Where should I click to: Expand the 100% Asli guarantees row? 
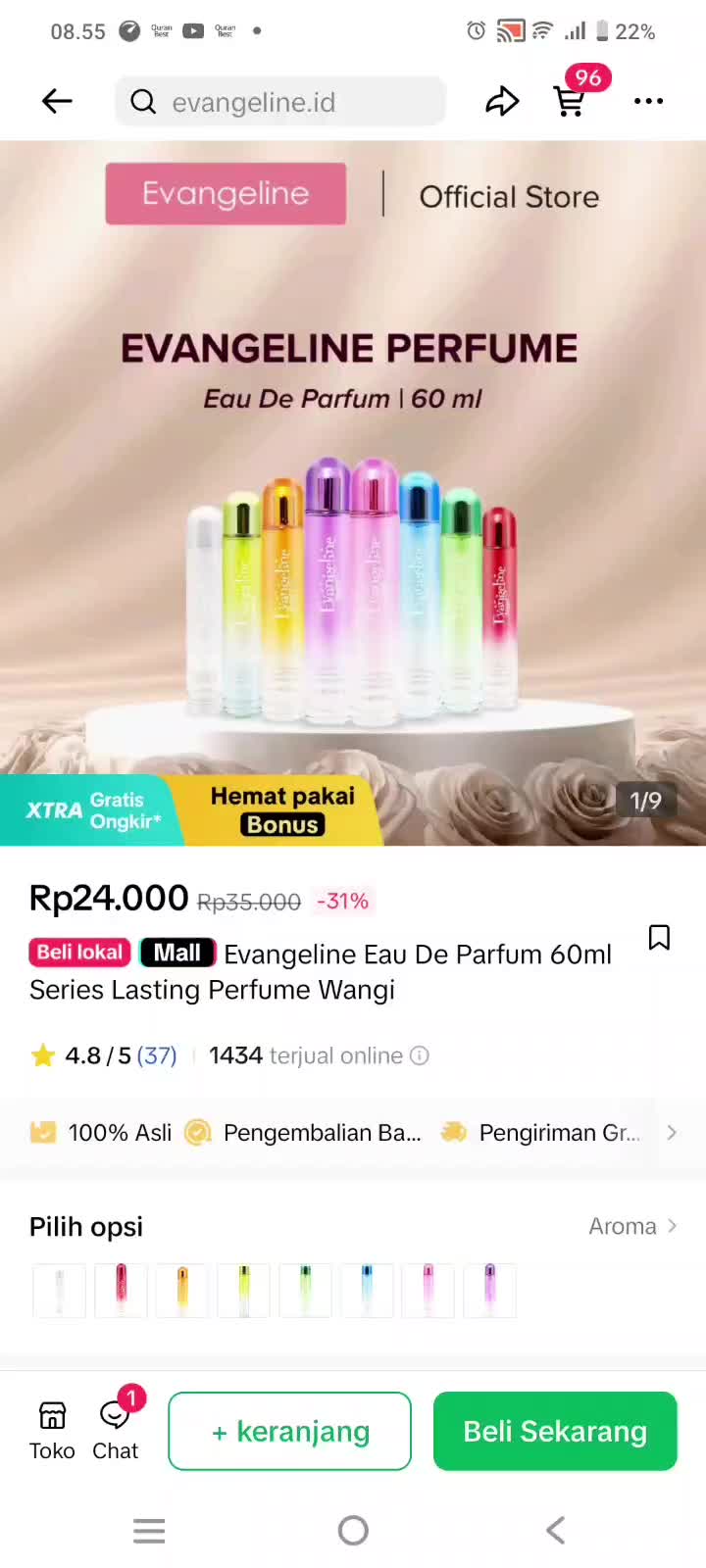coord(671,1133)
